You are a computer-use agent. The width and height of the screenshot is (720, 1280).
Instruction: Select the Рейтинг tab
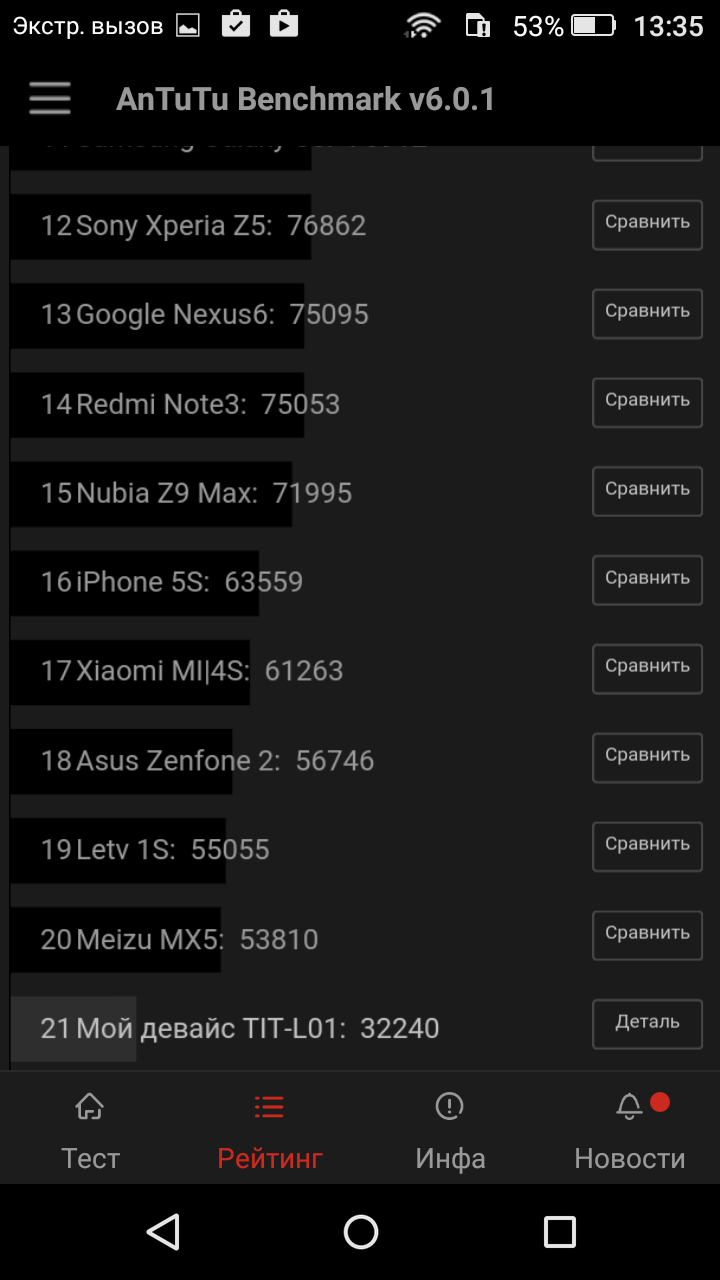[270, 1132]
